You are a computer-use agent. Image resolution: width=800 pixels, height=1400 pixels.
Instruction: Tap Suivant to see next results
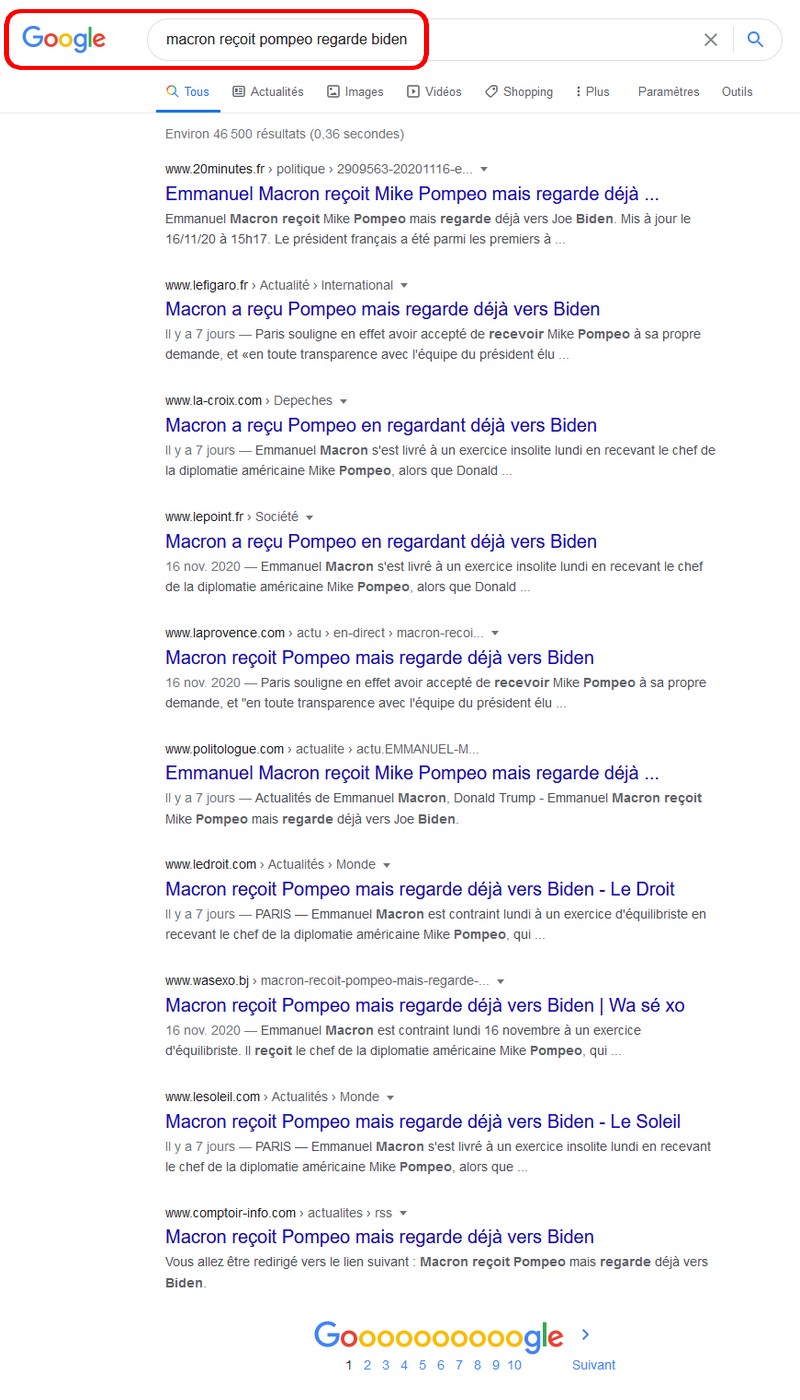tap(593, 1365)
